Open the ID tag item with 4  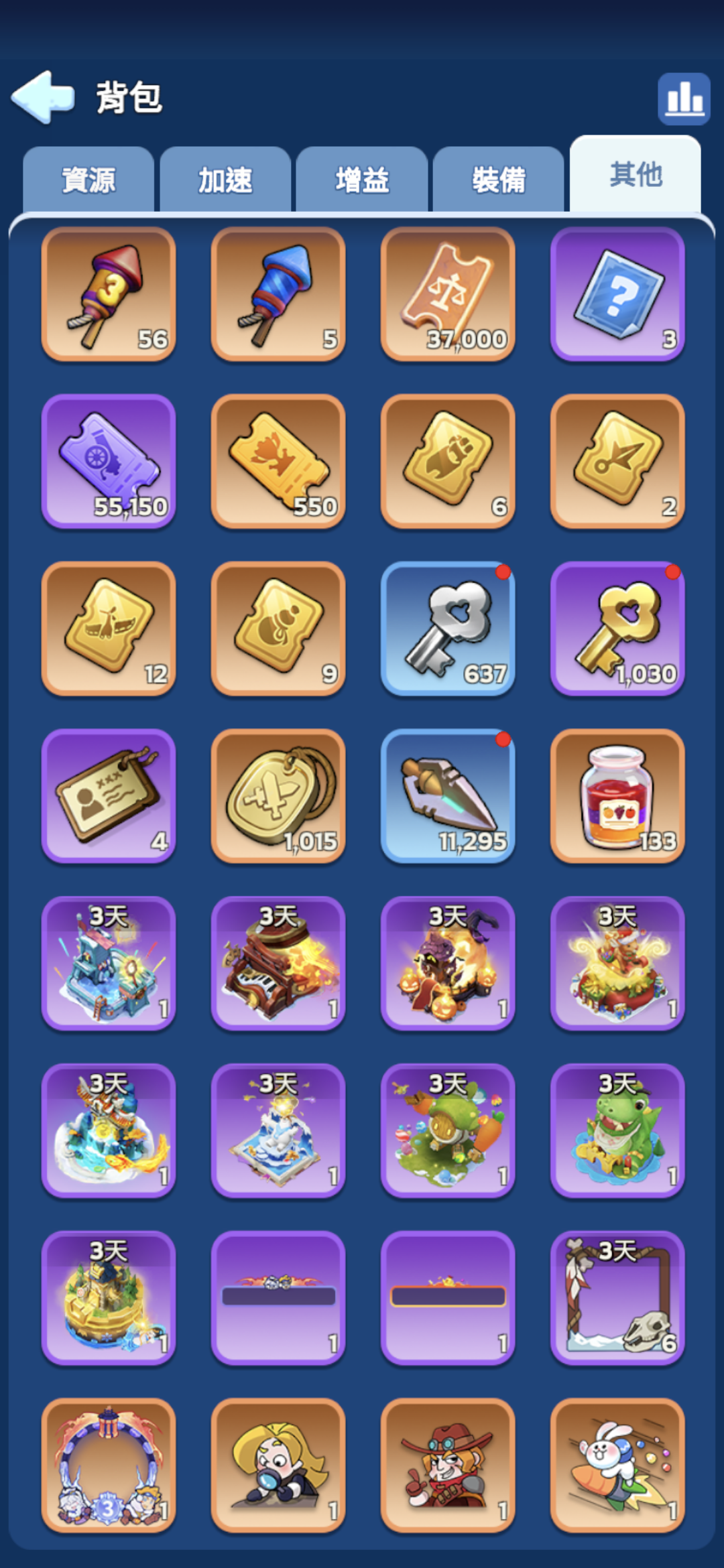pyautogui.click(x=109, y=796)
